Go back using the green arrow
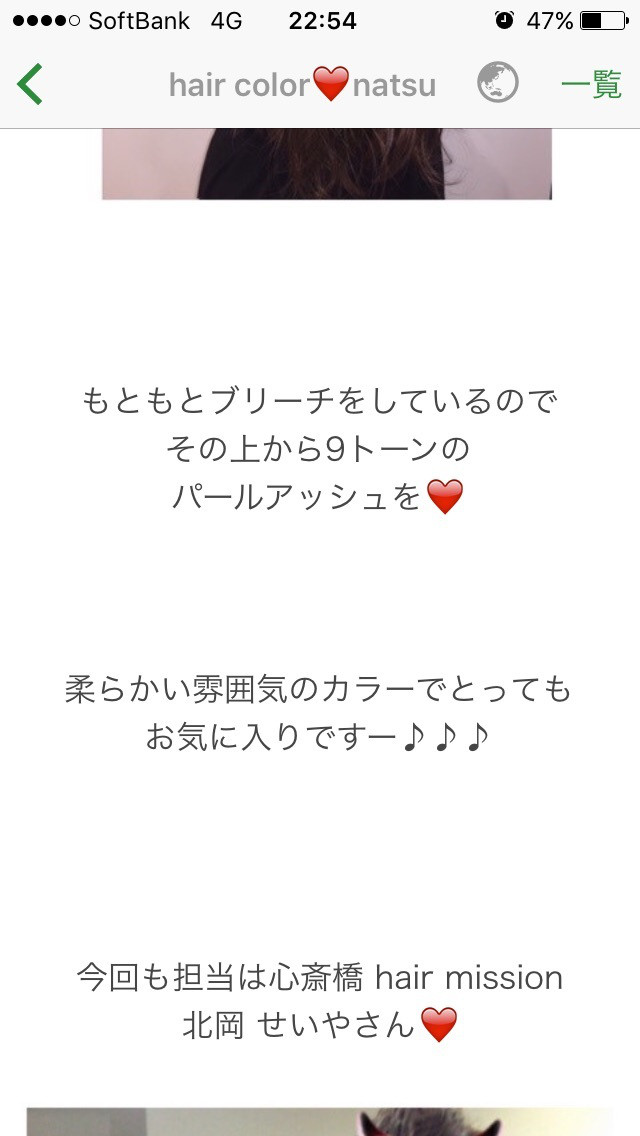This screenshot has height=1136, width=640. (x=30, y=84)
